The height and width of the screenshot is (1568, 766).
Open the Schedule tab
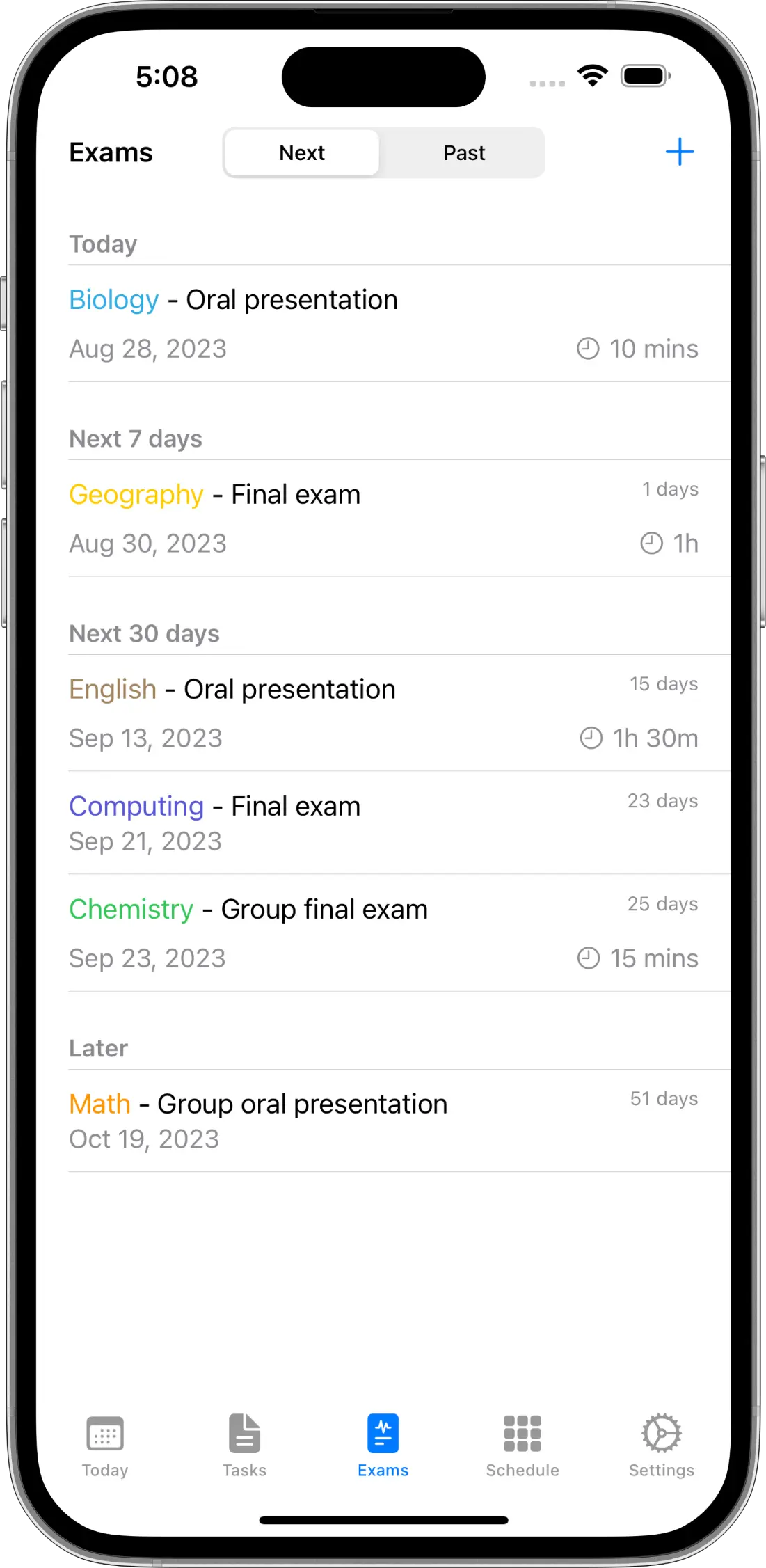[x=522, y=1445]
